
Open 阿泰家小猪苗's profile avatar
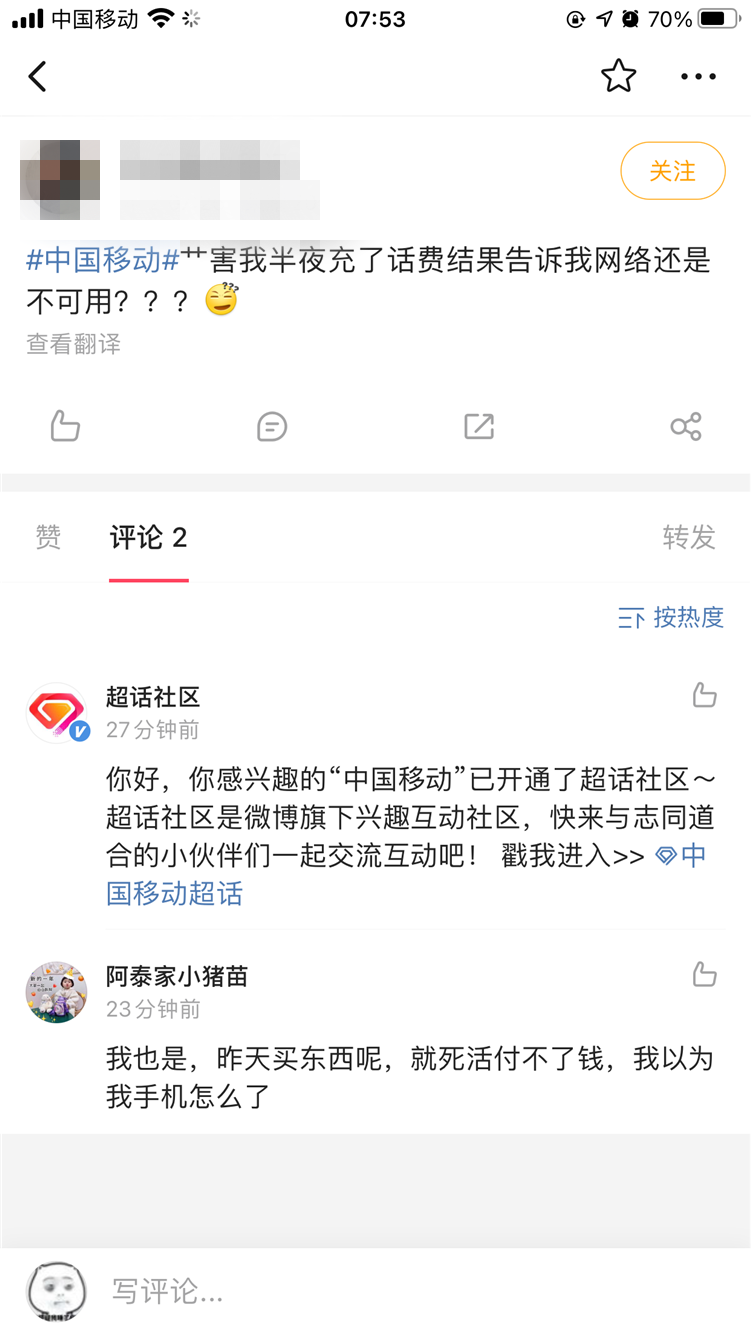click(x=56, y=992)
